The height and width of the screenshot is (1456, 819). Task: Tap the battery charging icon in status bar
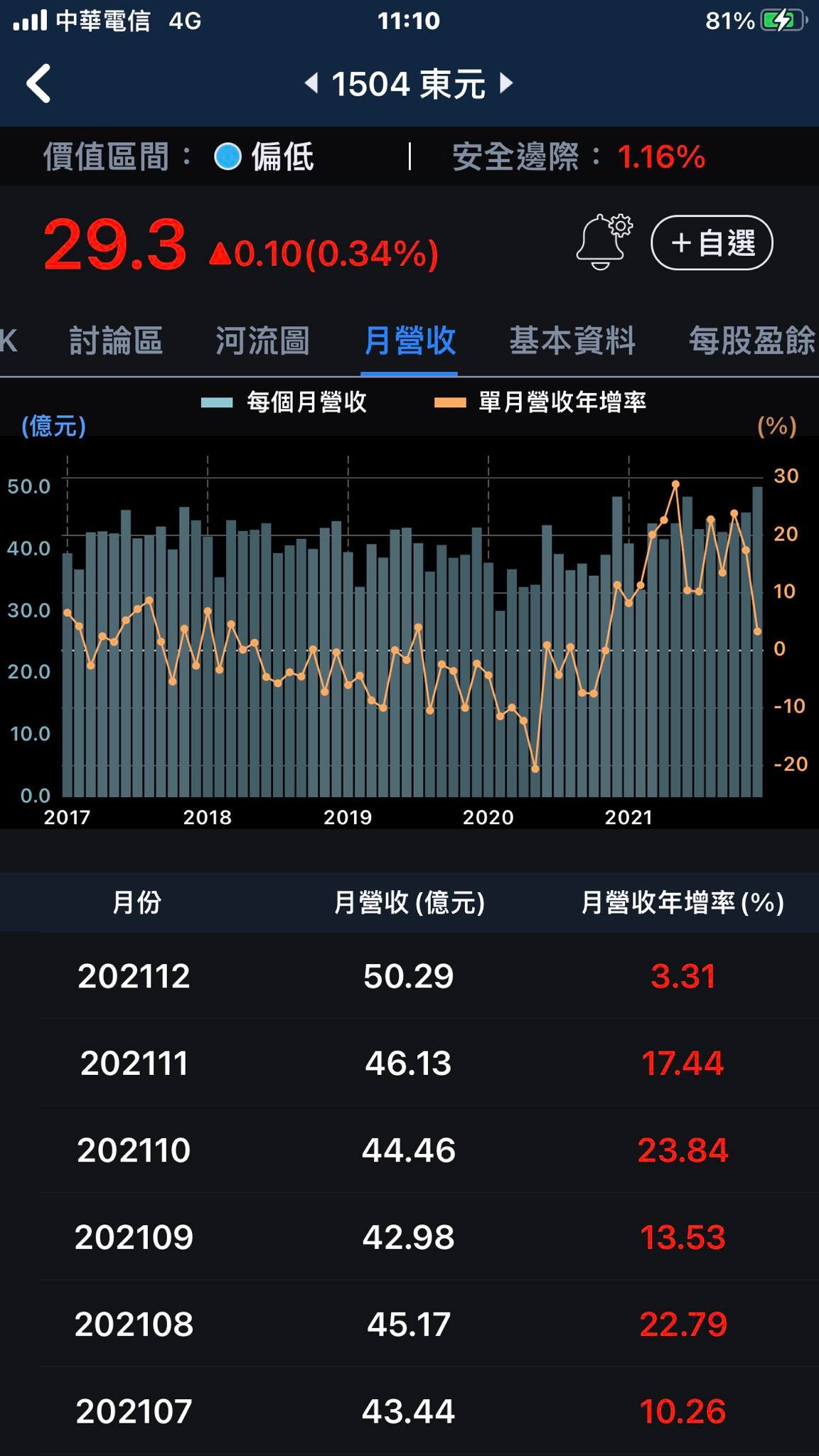click(781, 21)
